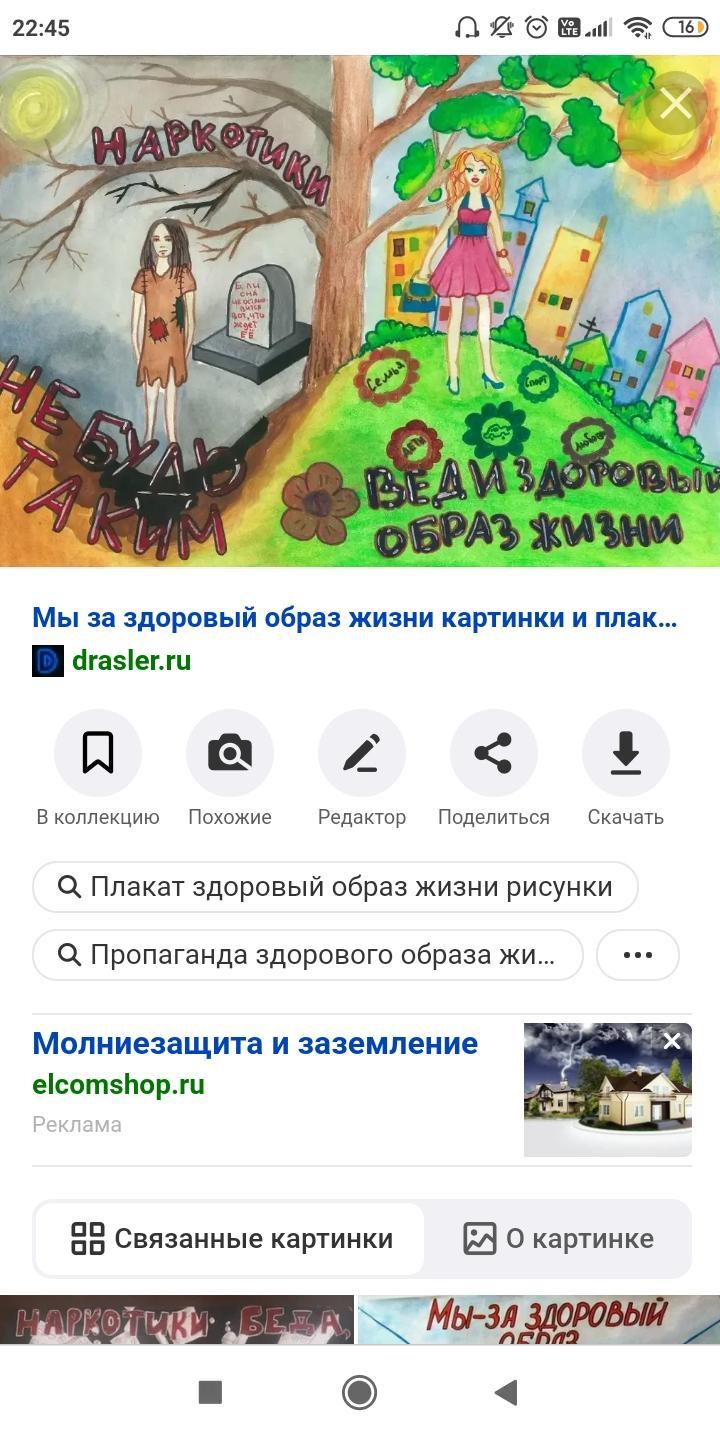Search 'Плакат здоровый образ жизни рисунки'

[335, 887]
